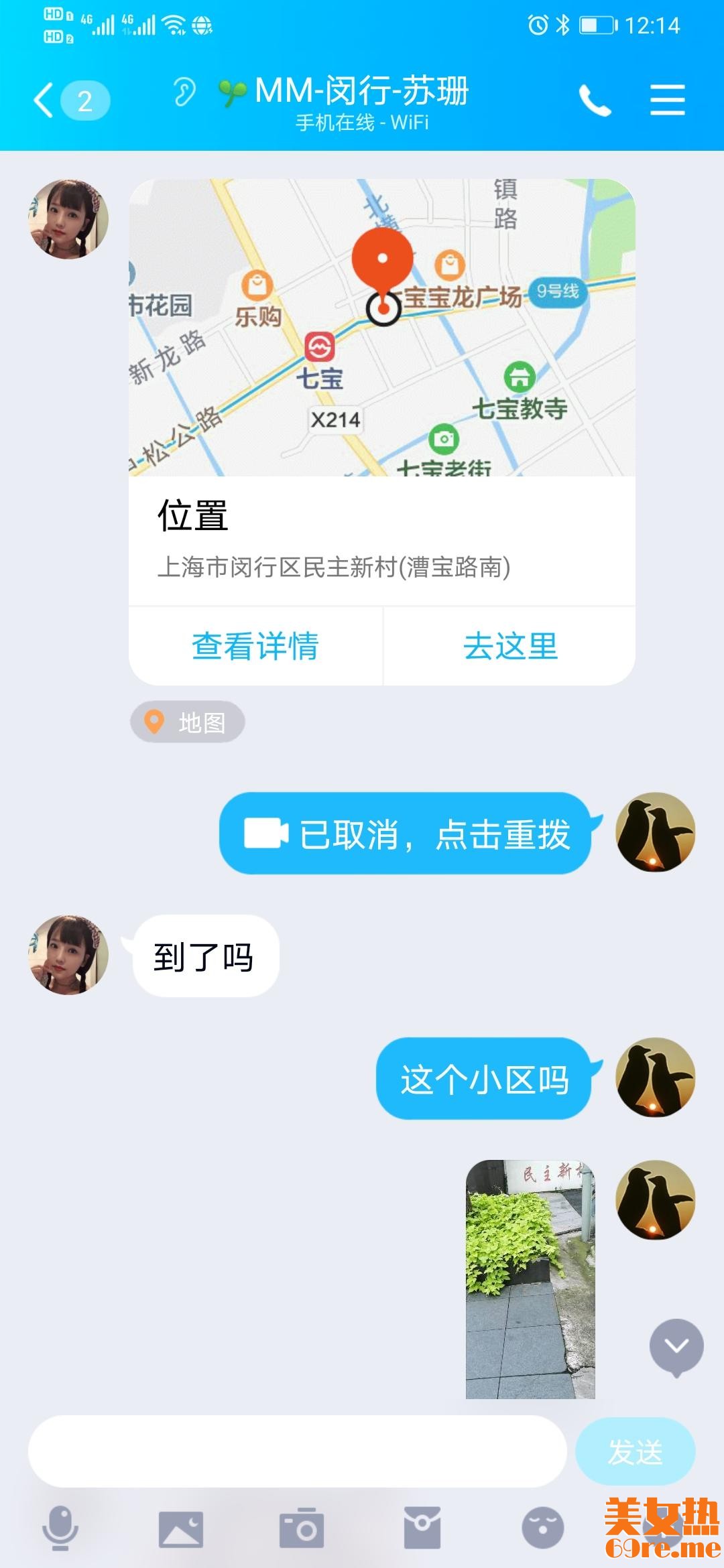Open the shared location map
The image size is (724, 1568).
(381, 328)
